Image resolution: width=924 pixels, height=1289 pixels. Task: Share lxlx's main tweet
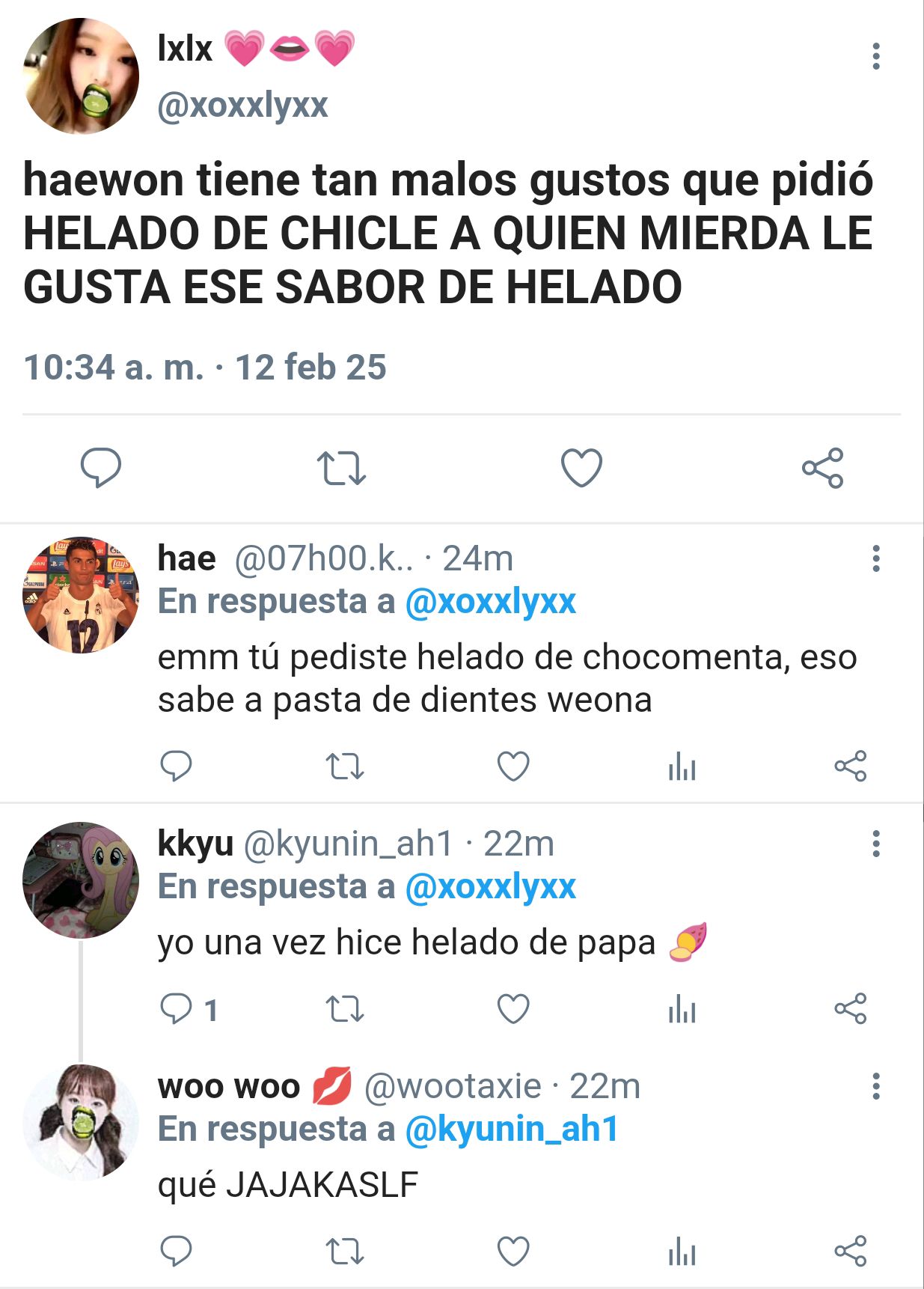tap(822, 468)
